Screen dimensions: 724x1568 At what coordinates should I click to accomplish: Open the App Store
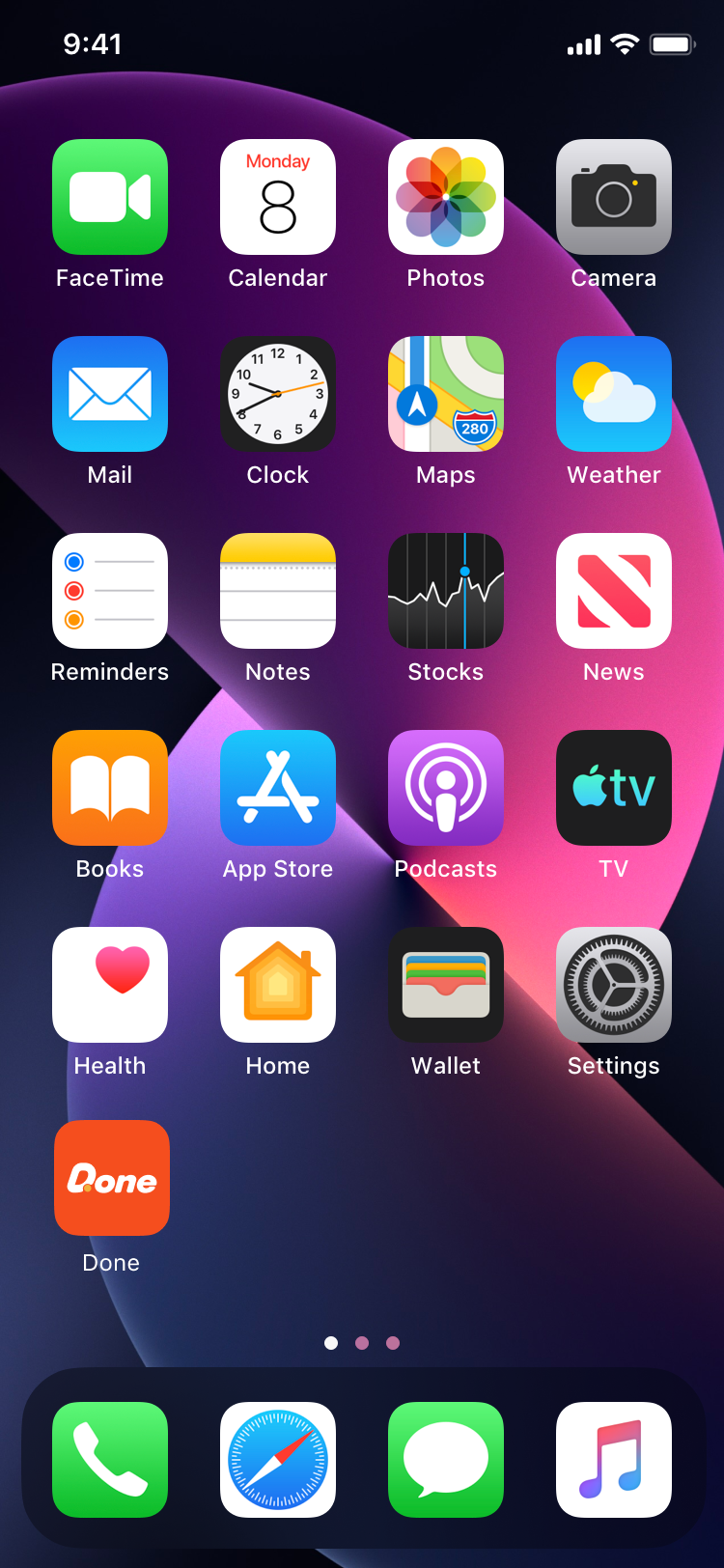point(278,788)
